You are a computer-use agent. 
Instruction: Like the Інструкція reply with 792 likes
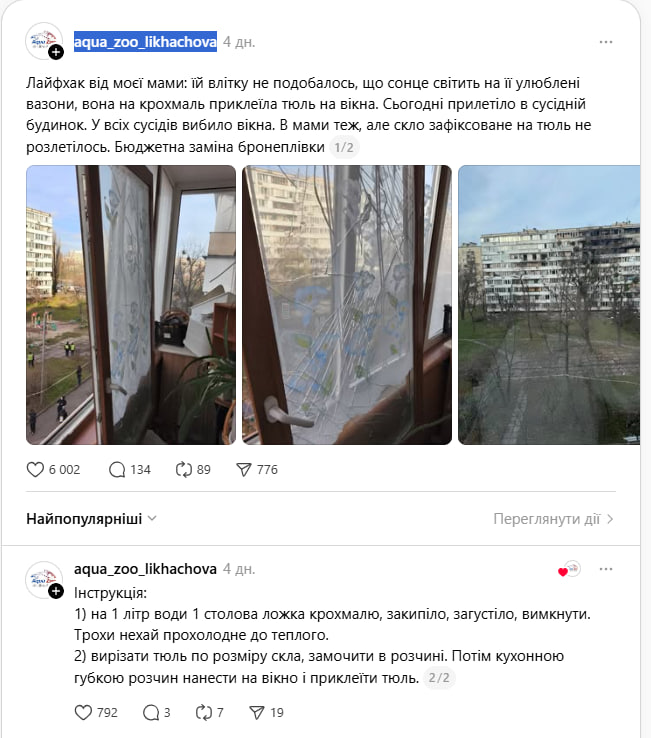[x=84, y=712]
